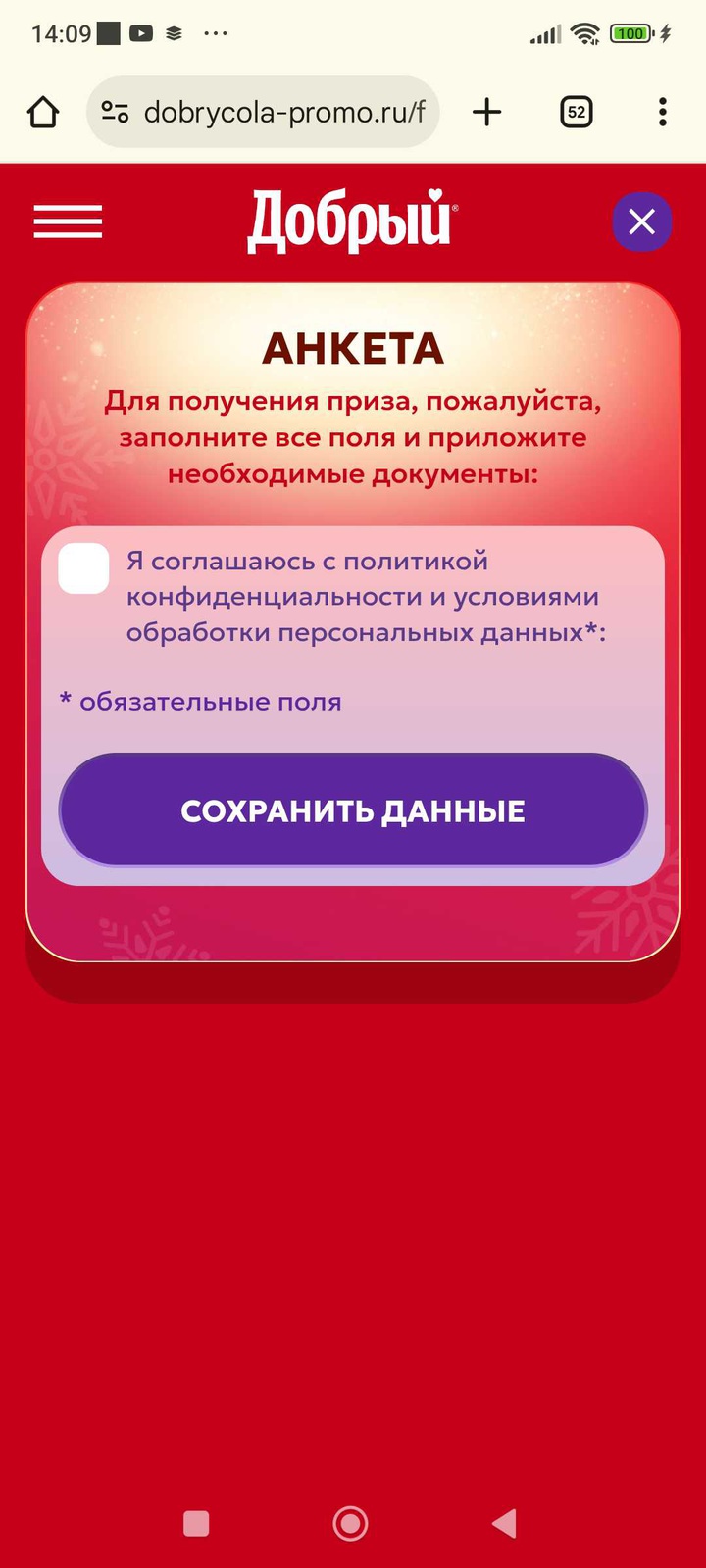The width and height of the screenshot is (706, 1568).
Task: Open browser home page
Action: [x=43, y=113]
